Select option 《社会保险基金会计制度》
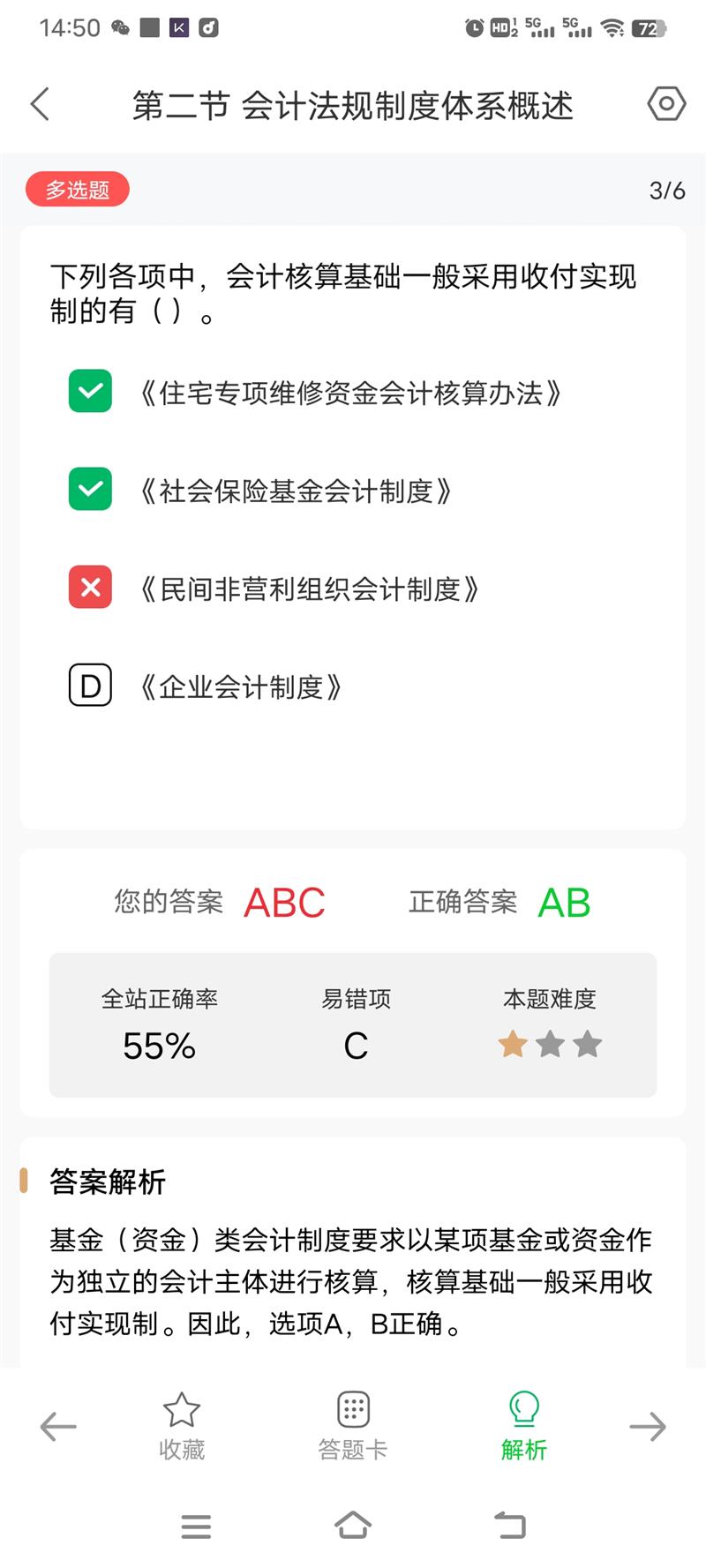The width and height of the screenshot is (706, 1568). tap(296, 491)
